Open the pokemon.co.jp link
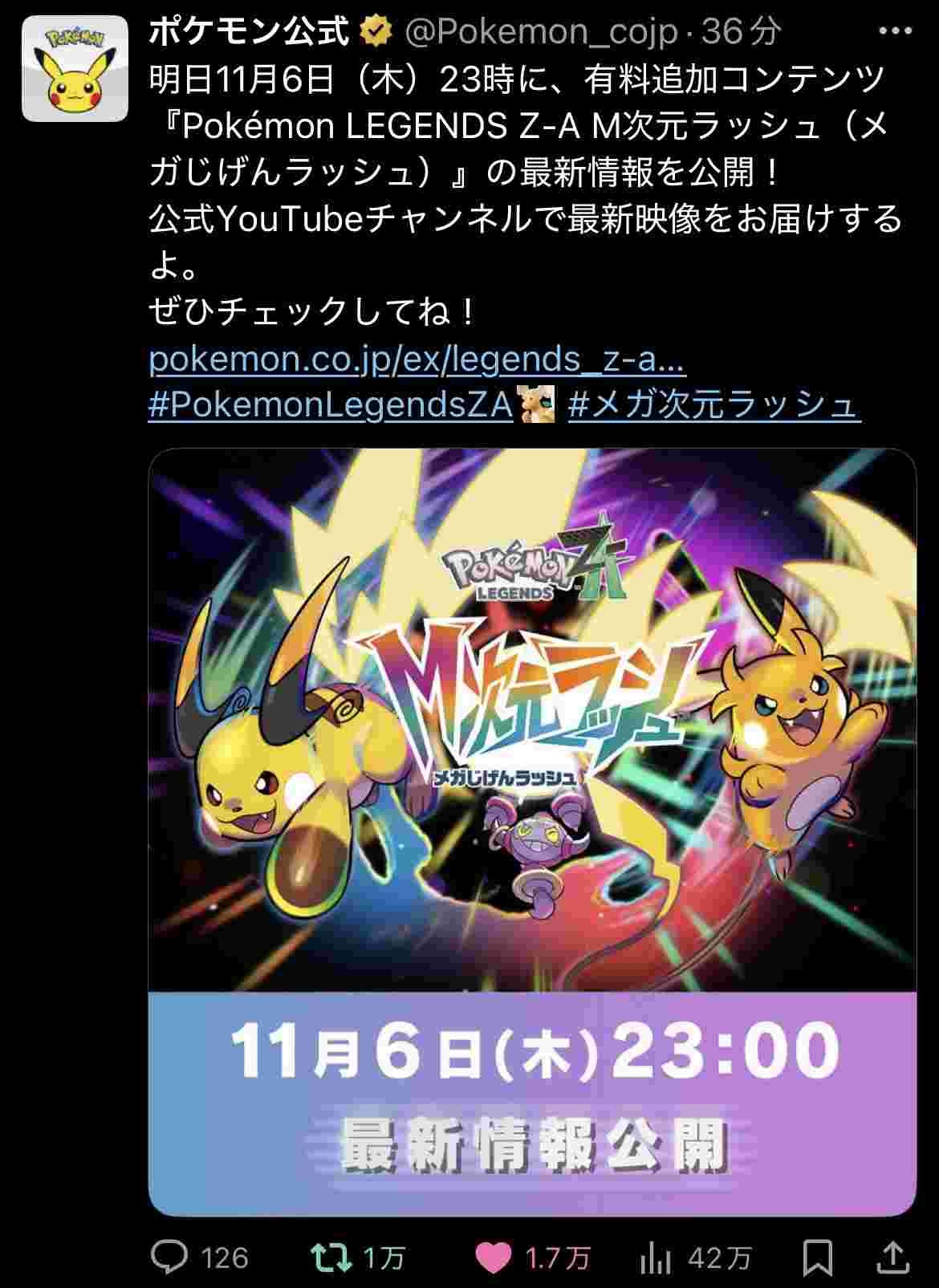This screenshot has width=939, height=1288. [417, 359]
